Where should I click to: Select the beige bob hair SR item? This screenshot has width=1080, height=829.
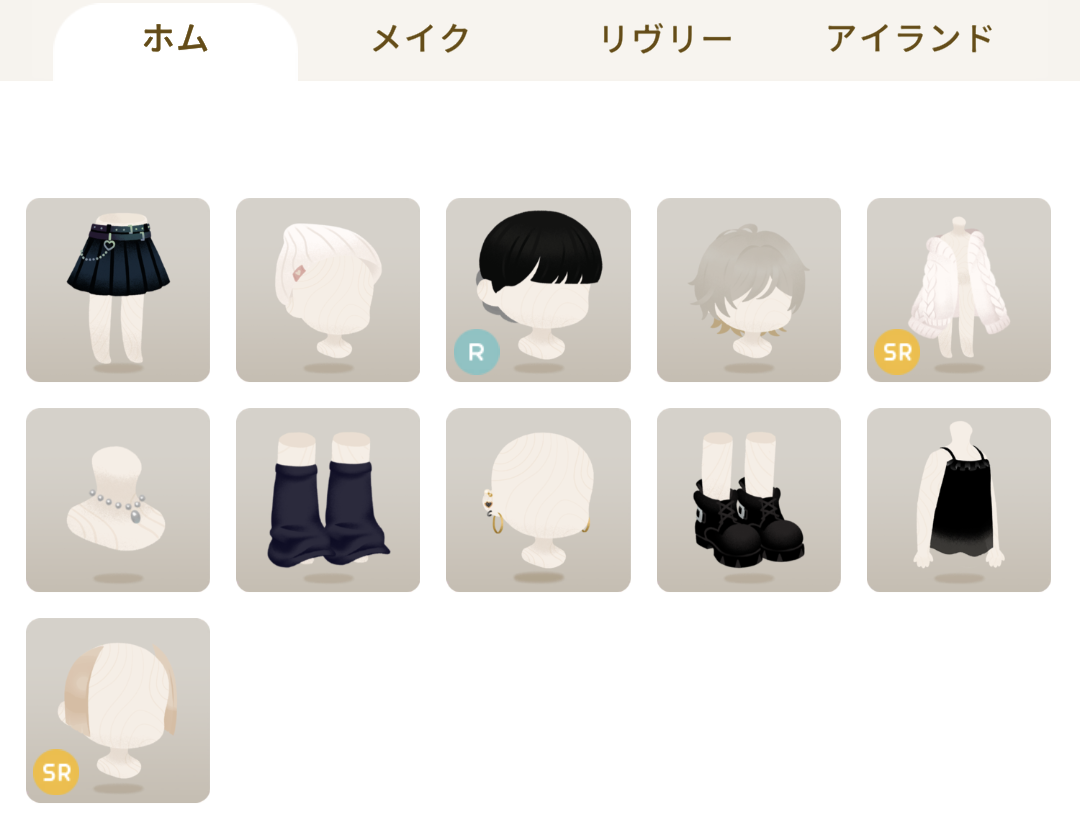pyautogui.click(x=118, y=710)
